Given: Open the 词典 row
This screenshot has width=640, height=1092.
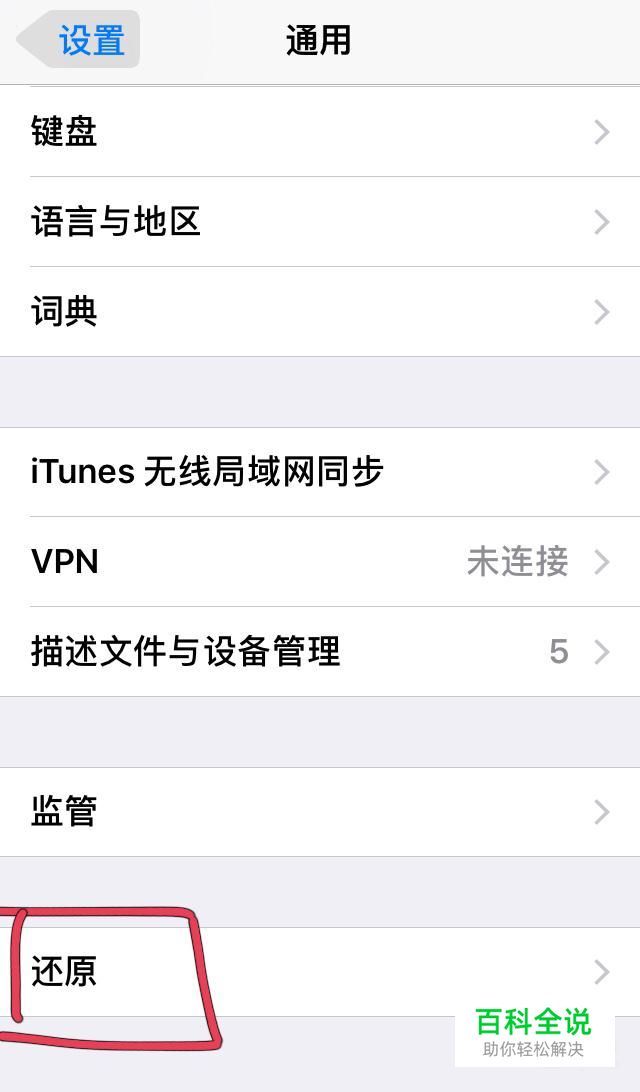Looking at the screenshot, I should click(x=320, y=312).
